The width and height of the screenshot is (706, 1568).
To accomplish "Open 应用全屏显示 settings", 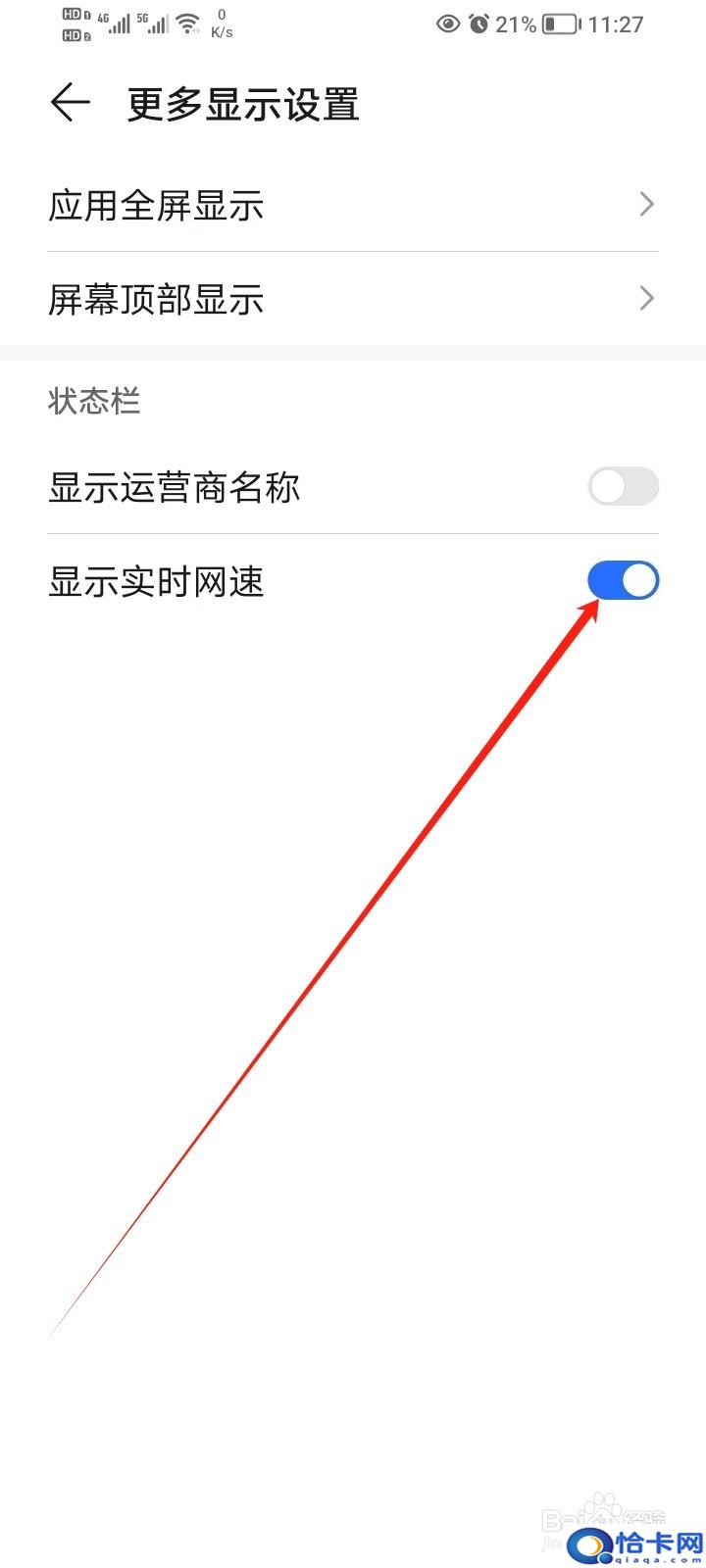I will (x=353, y=205).
